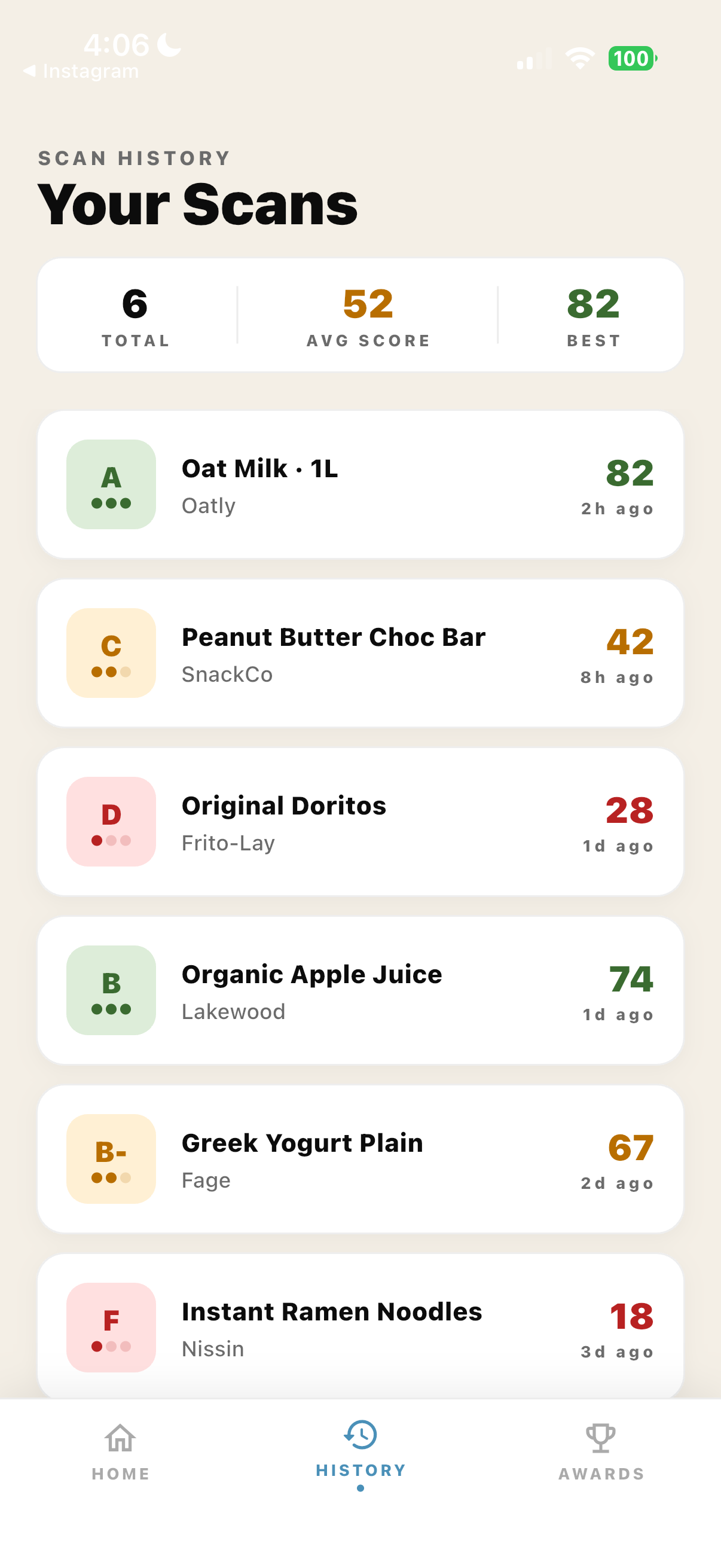Tap the History tab

click(x=360, y=1451)
